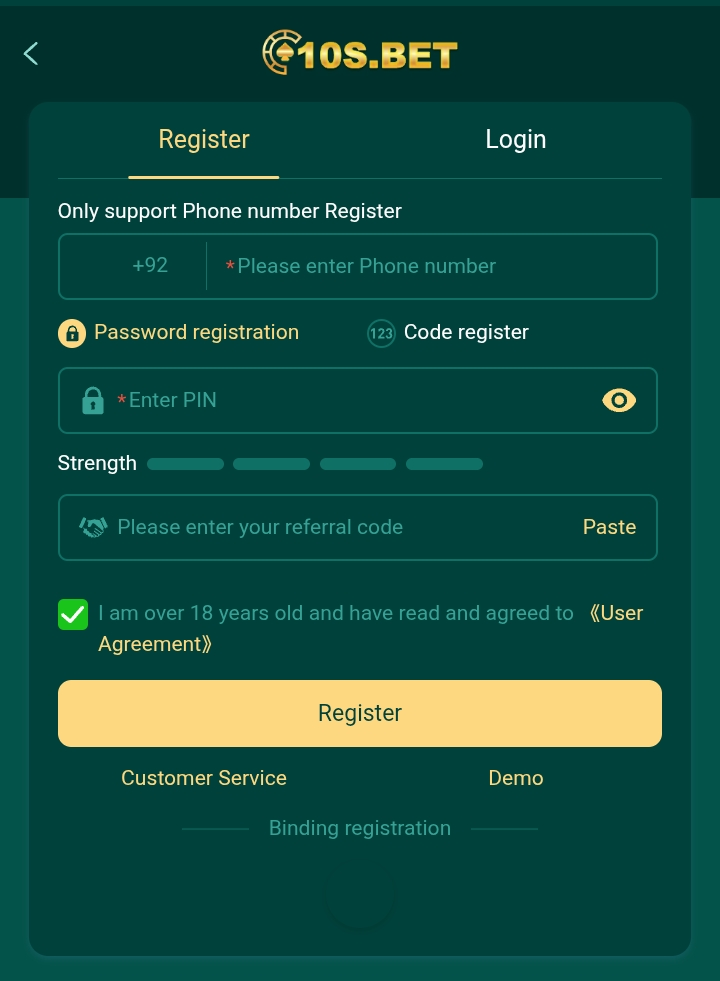Click the red asterisk beside Phone number
This screenshot has height=981, width=720.
pos(229,267)
